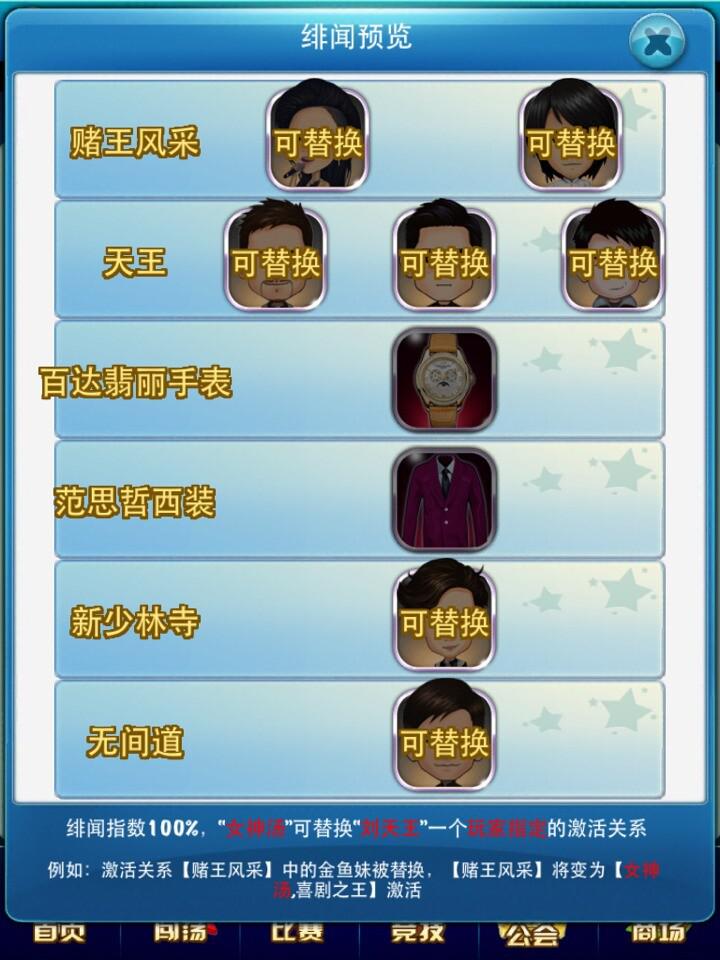Screen dimensions: 720x960
Task: Tap the replaceable avatar in 新少林寺 row
Action: tap(444, 619)
